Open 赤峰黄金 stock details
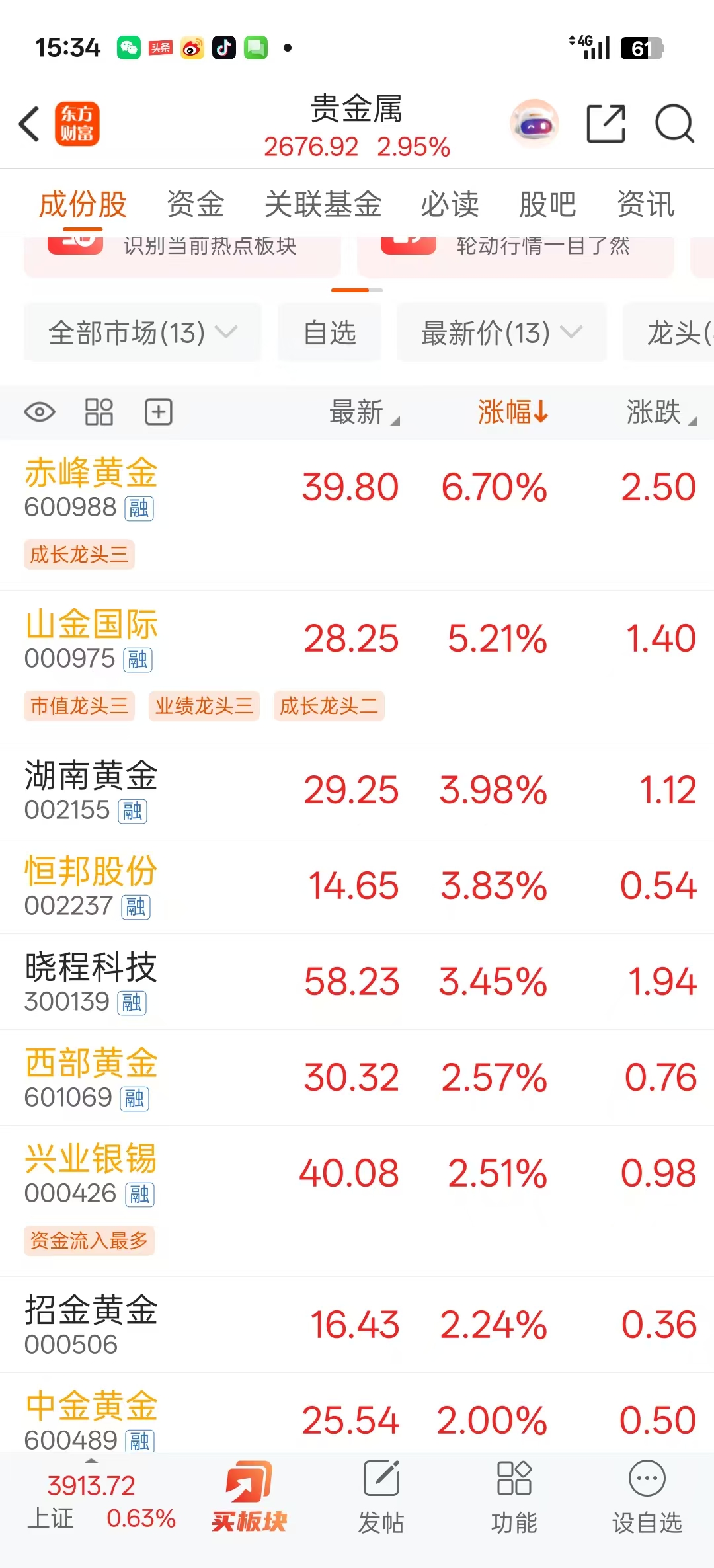Screen dimensions: 714x1568 point(91,473)
